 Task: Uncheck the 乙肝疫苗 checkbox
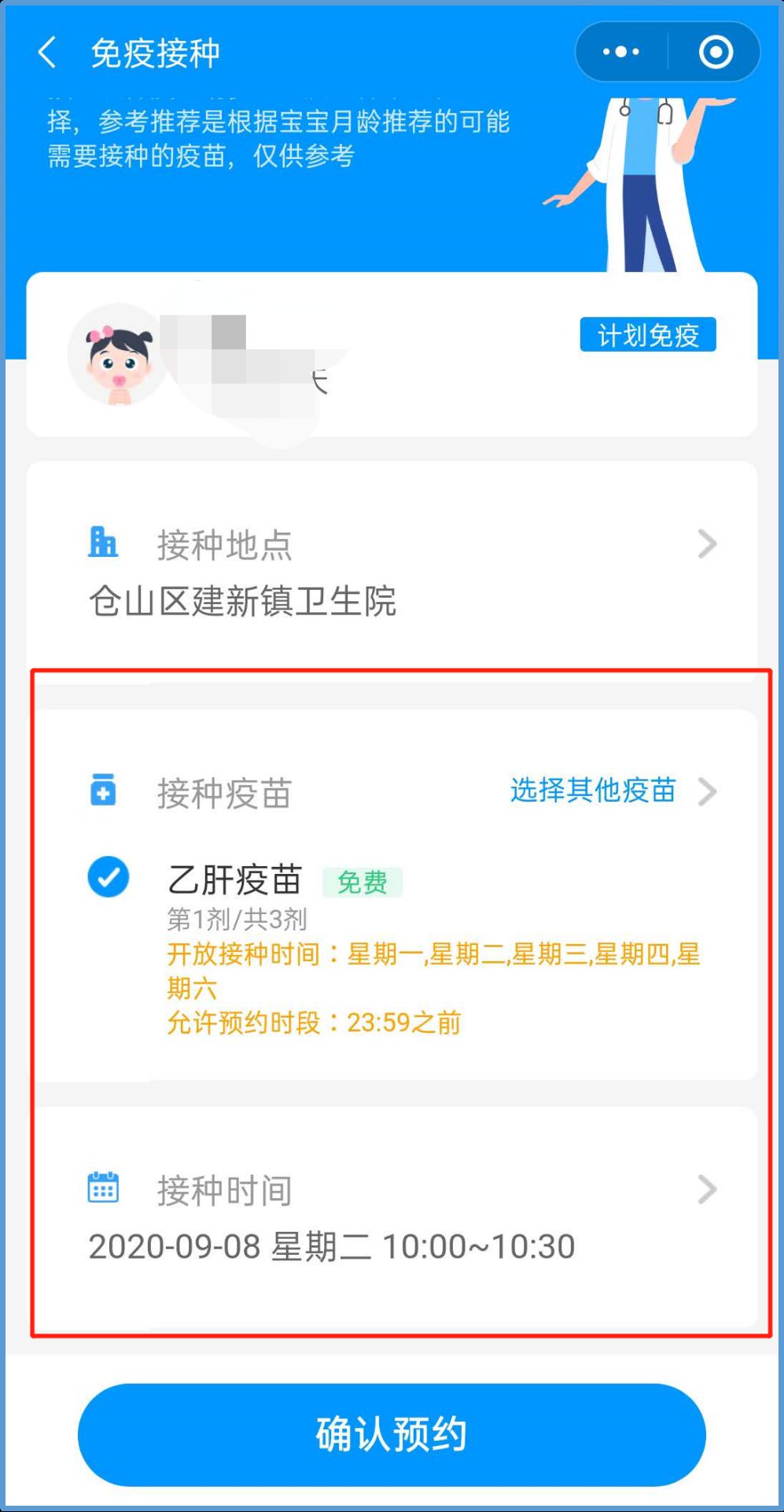point(109,876)
